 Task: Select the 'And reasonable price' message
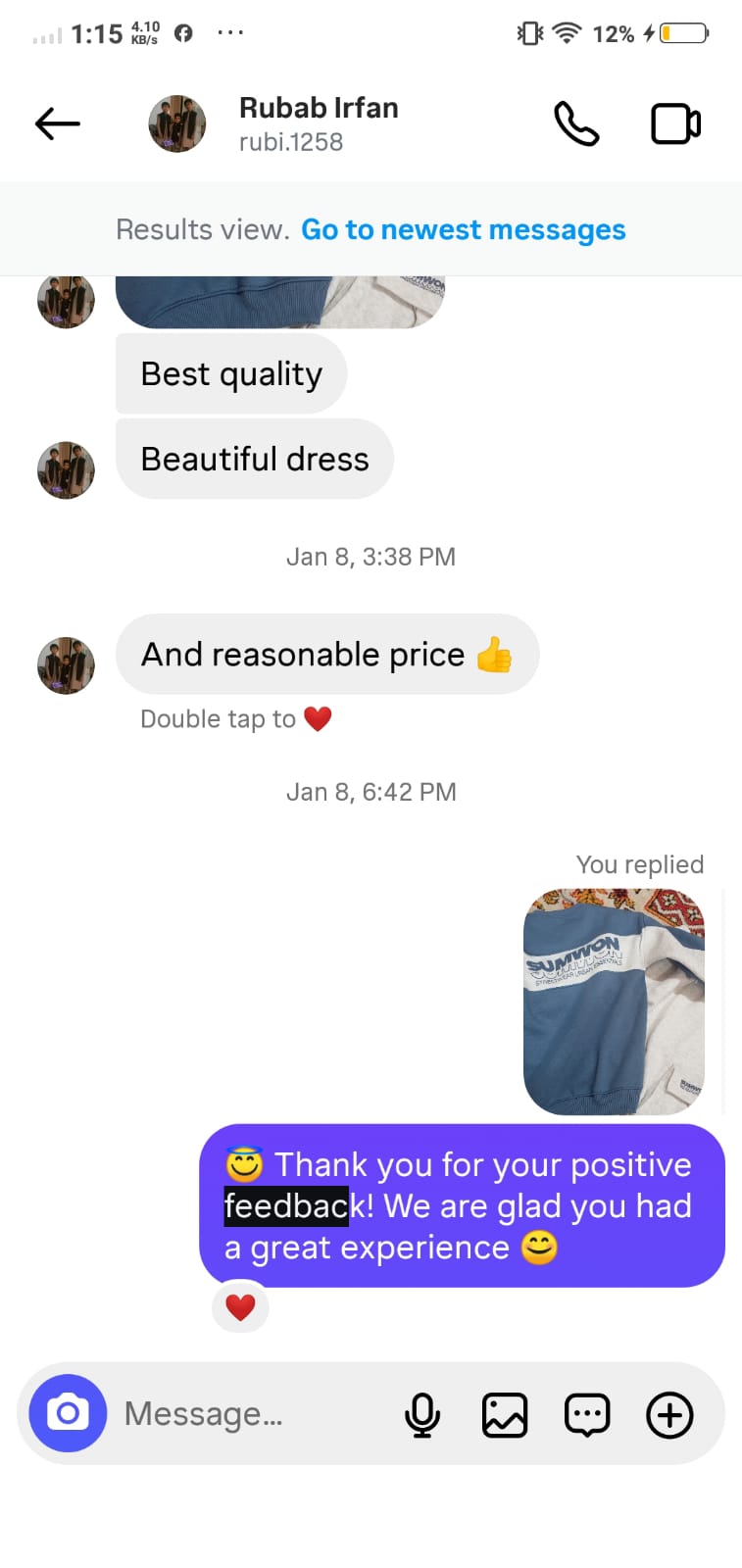coord(327,654)
